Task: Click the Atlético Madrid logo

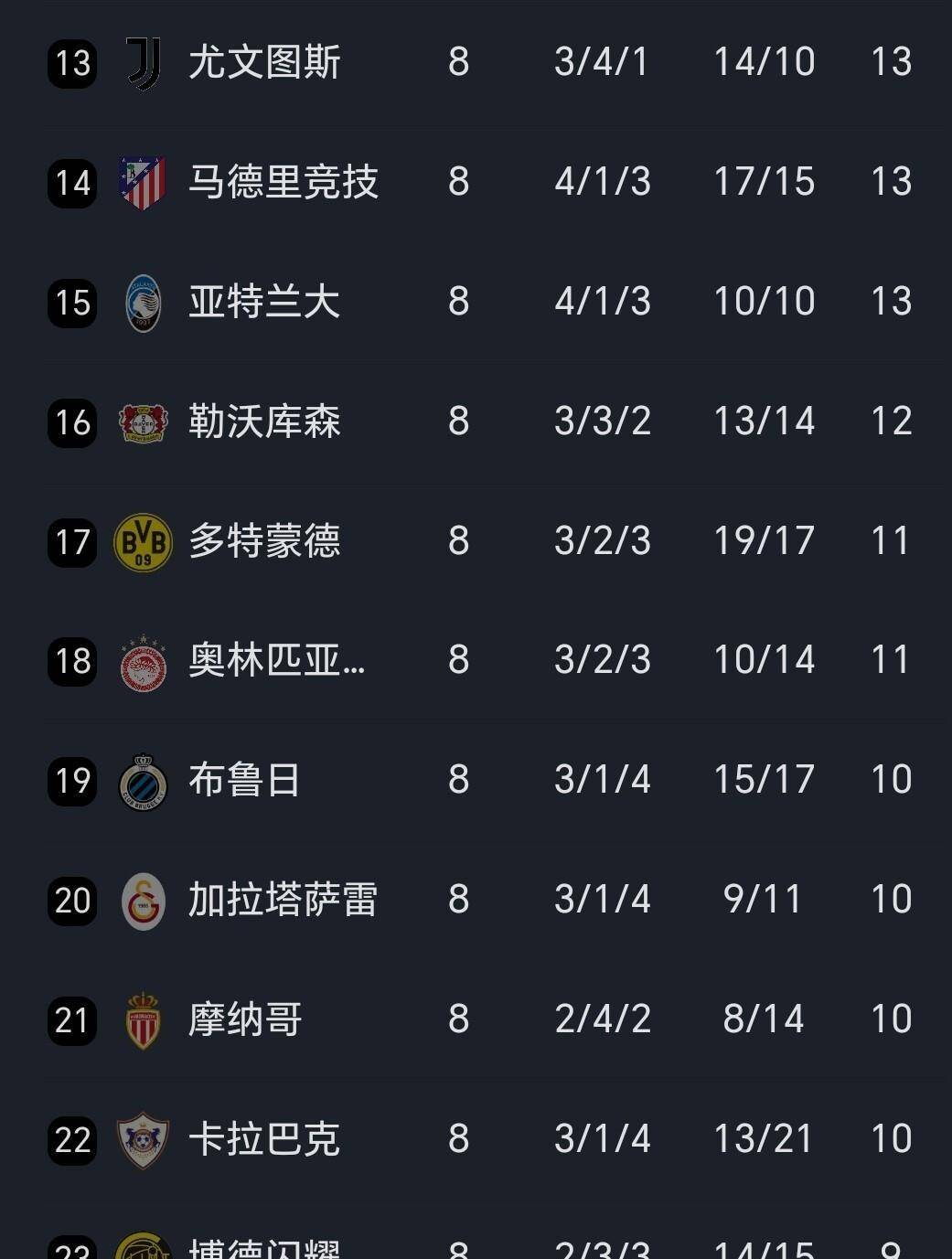Action: click(x=143, y=181)
